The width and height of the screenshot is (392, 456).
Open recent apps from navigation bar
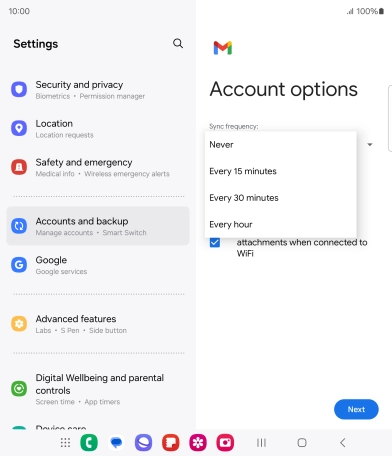pyautogui.click(x=261, y=443)
